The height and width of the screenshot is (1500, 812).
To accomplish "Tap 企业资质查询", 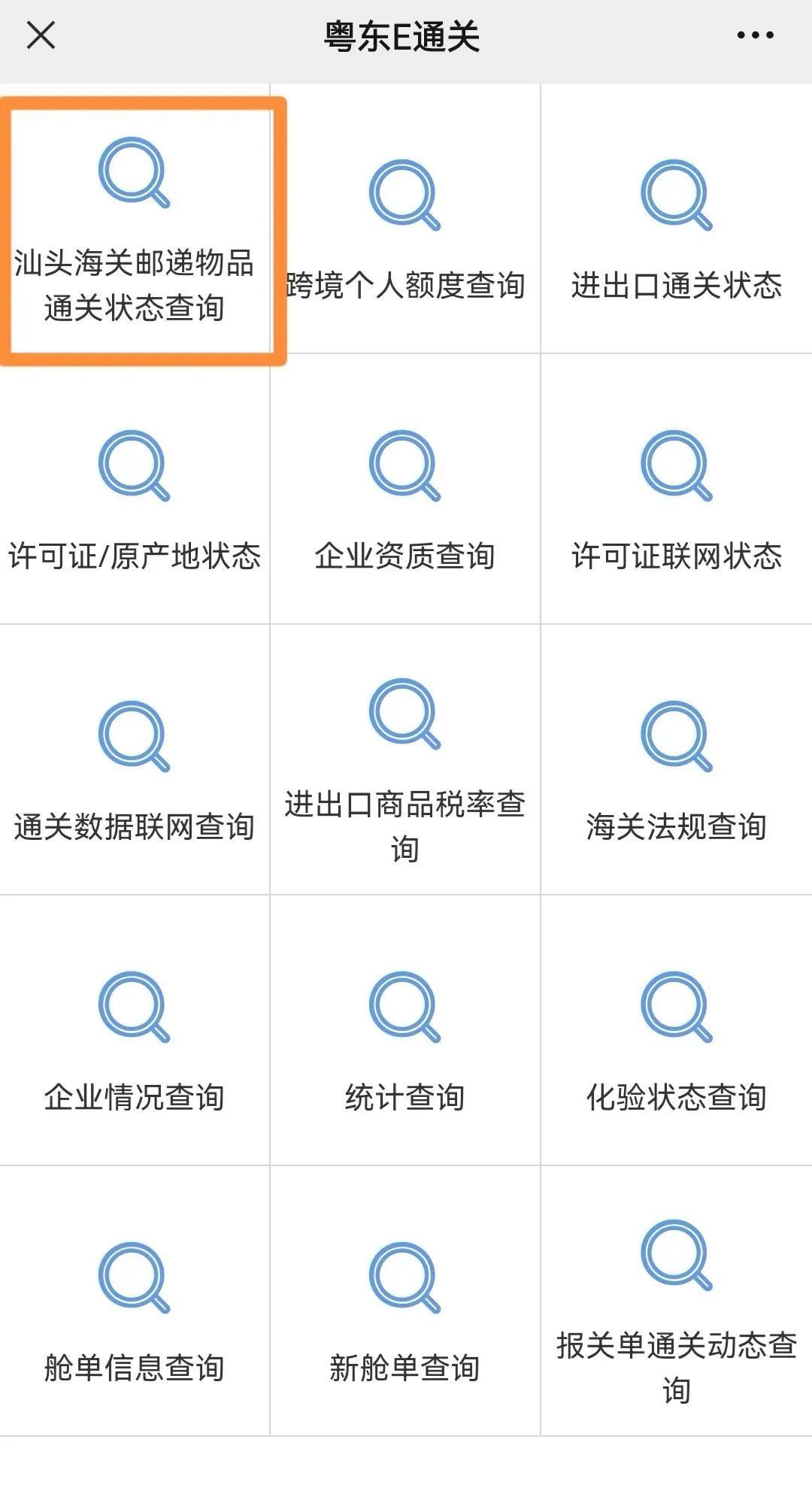I will point(405,489).
